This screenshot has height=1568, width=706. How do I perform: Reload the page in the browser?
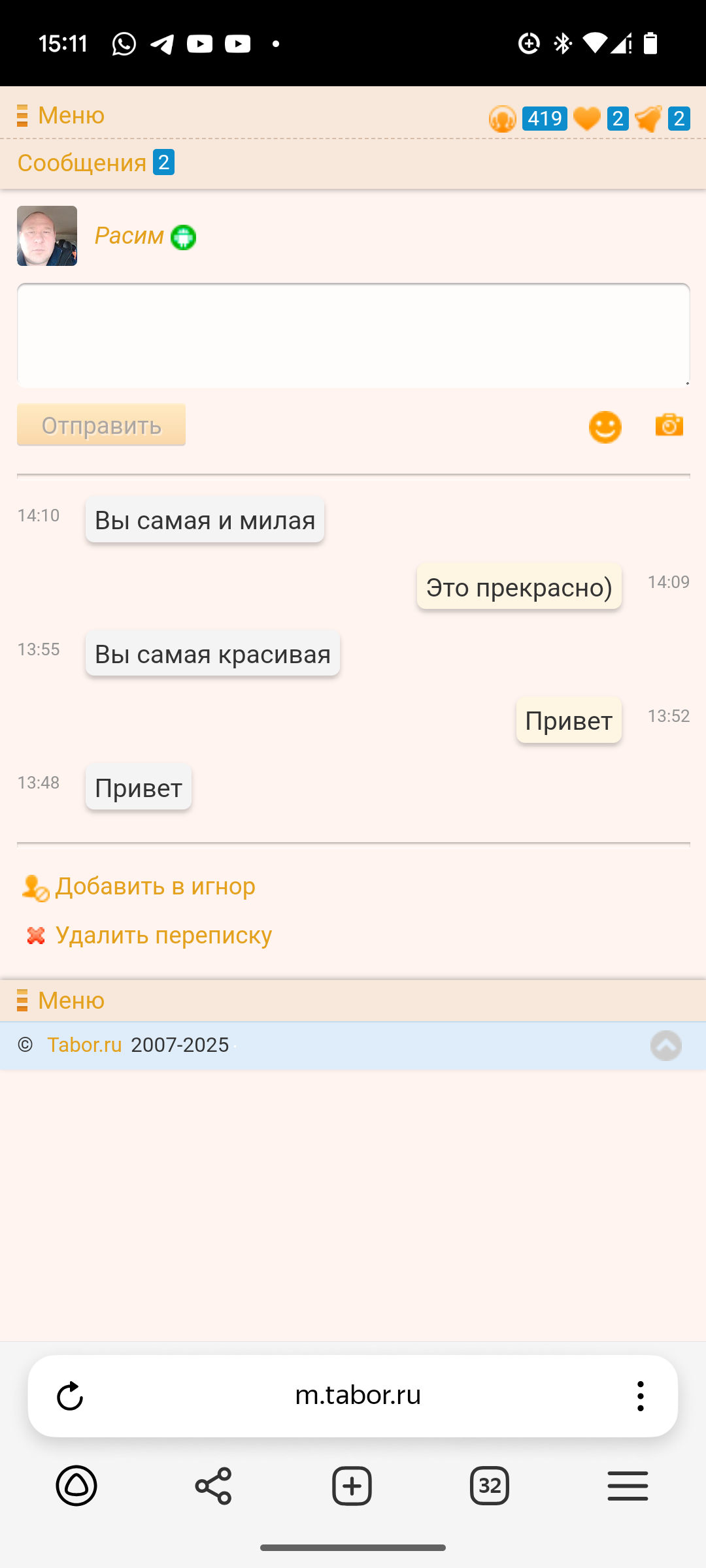[x=70, y=1396]
